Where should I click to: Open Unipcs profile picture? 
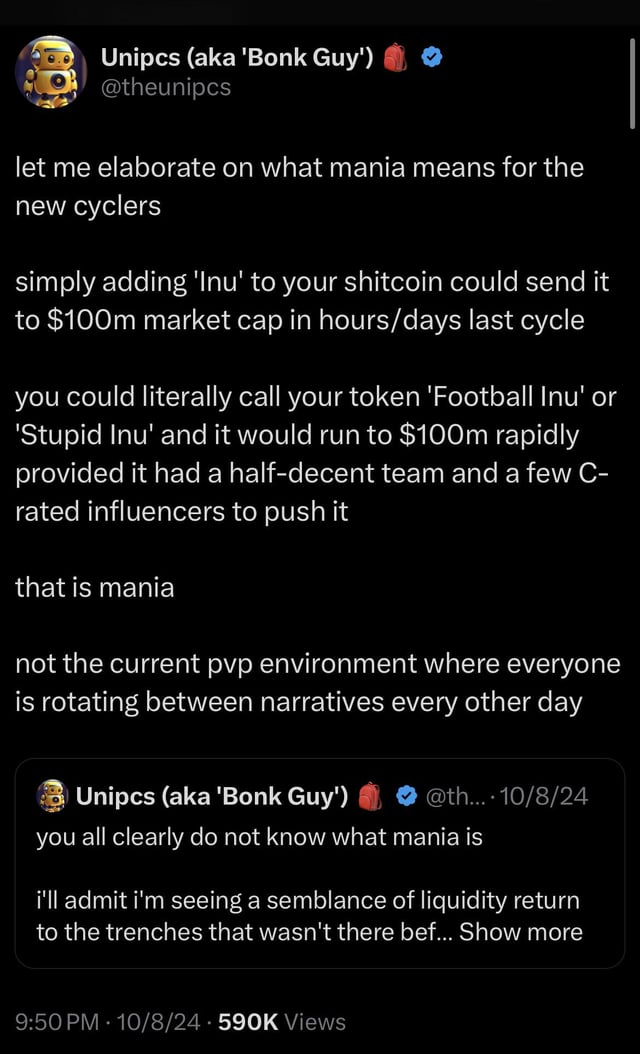50,73
